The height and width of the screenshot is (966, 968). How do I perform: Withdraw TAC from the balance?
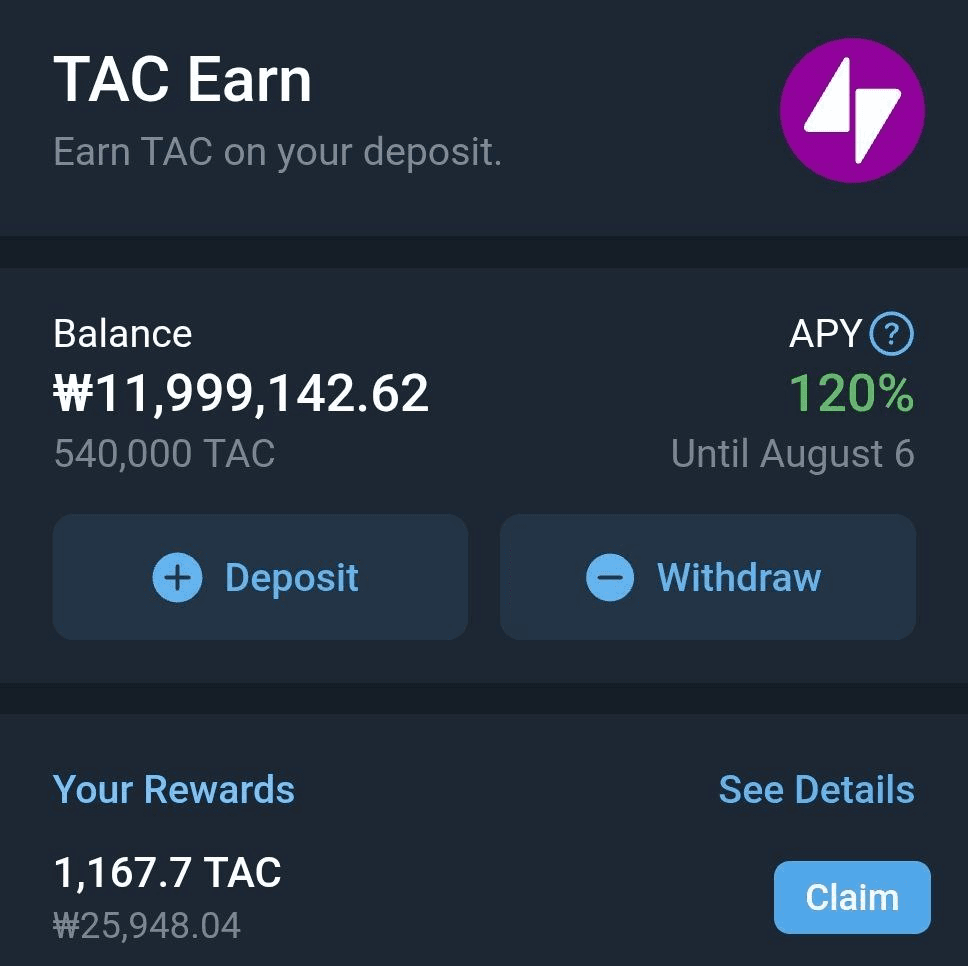pyautogui.click(x=708, y=577)
